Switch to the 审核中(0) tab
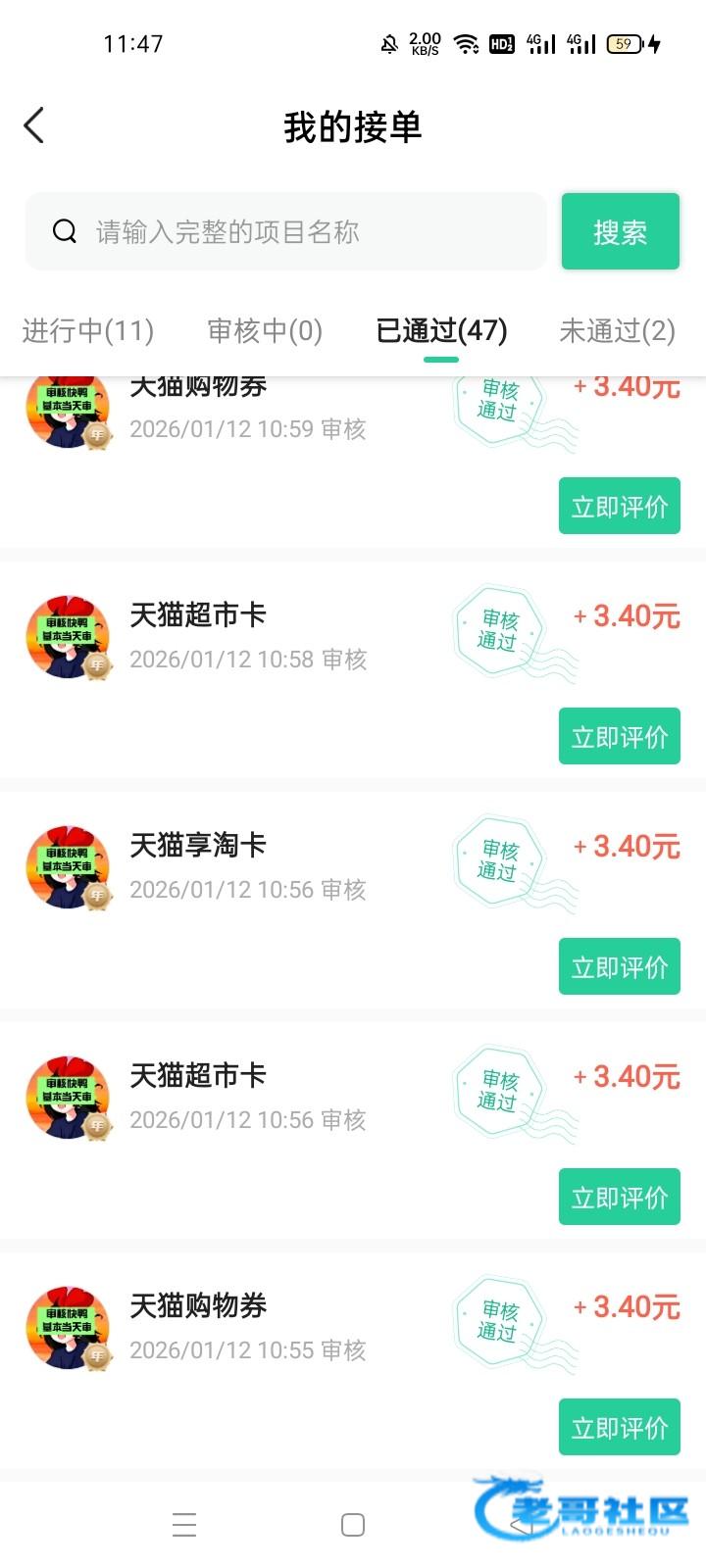Viewport: 706px width, 1568px height. (265, 331)
